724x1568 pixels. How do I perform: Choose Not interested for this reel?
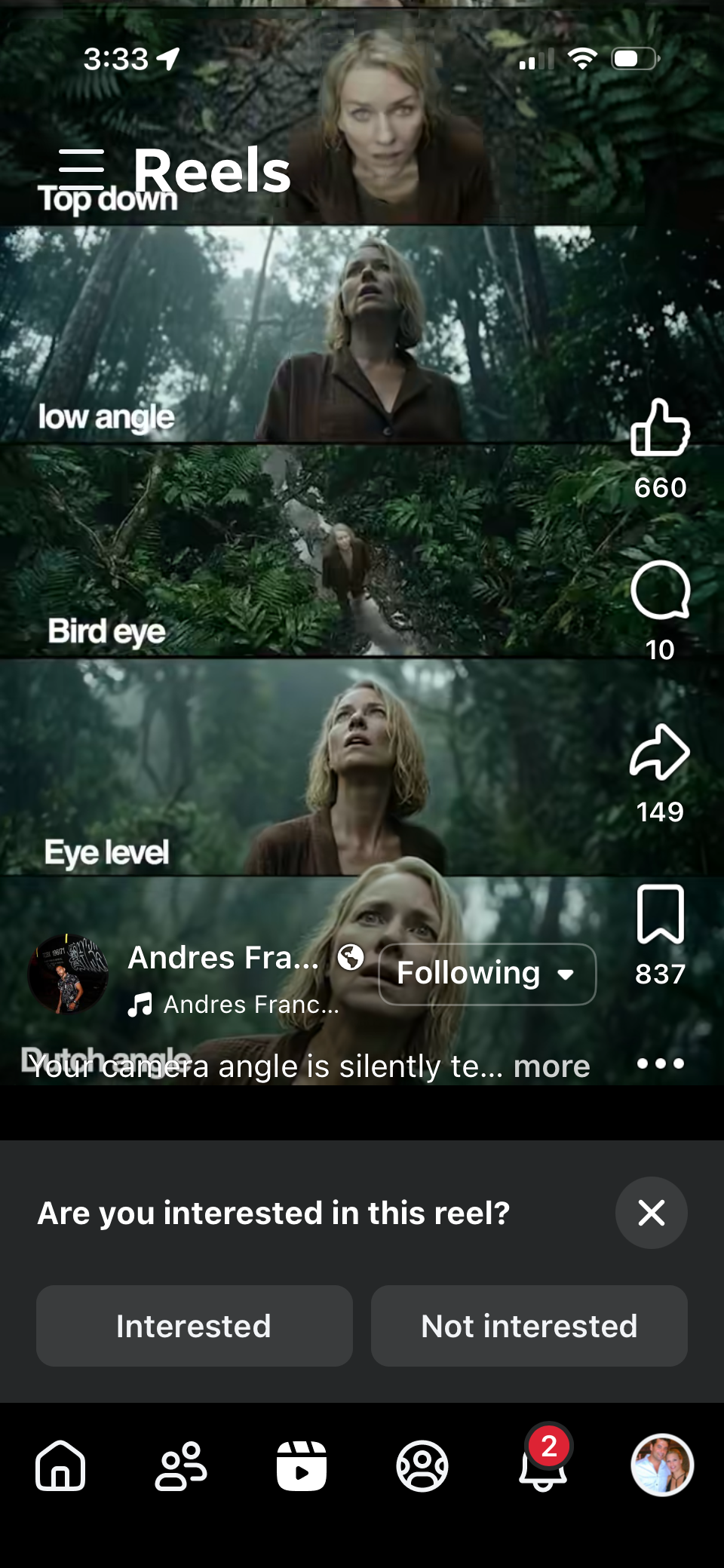[529, 1326]
